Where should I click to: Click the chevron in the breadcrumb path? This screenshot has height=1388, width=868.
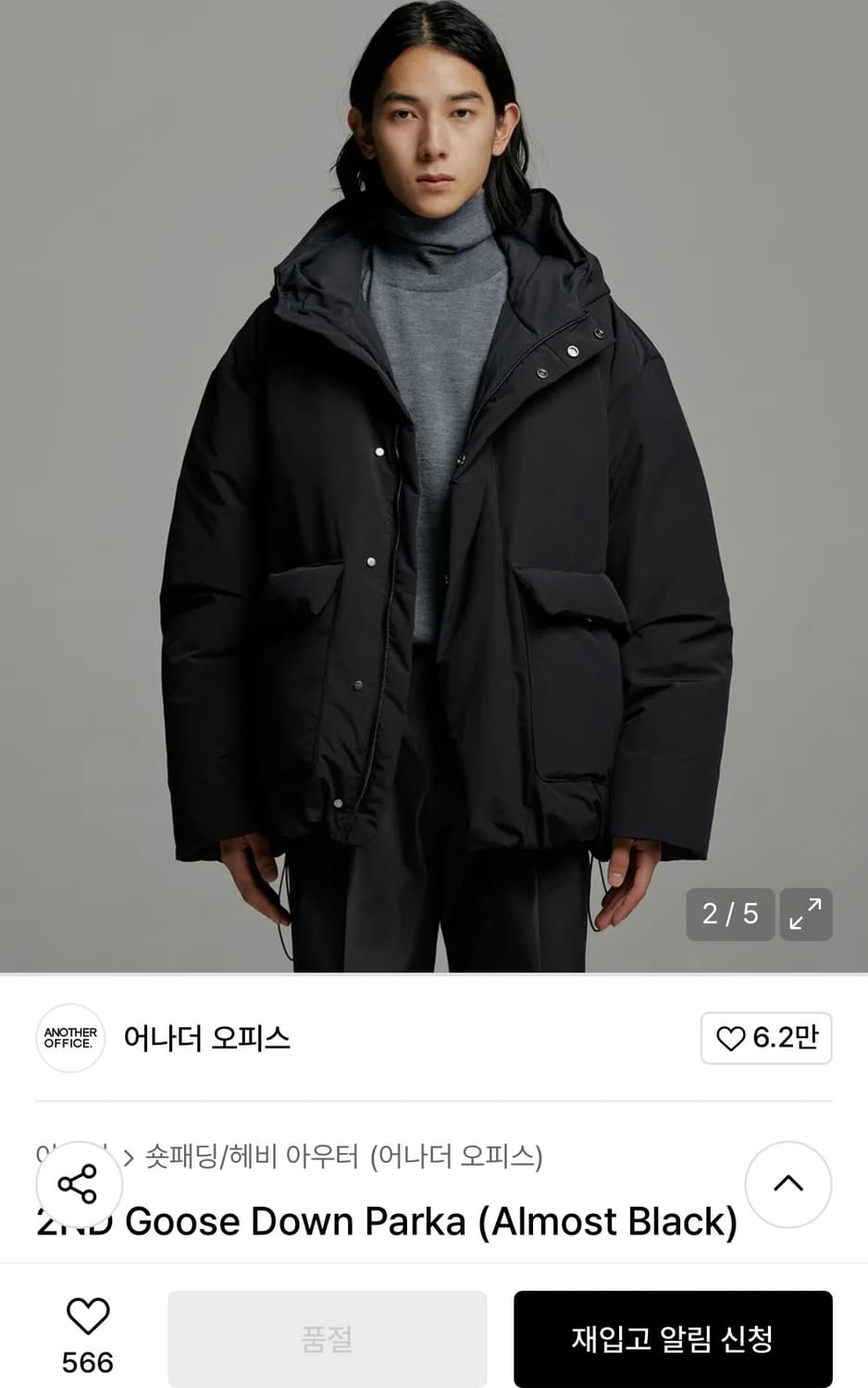[130, 1157]
